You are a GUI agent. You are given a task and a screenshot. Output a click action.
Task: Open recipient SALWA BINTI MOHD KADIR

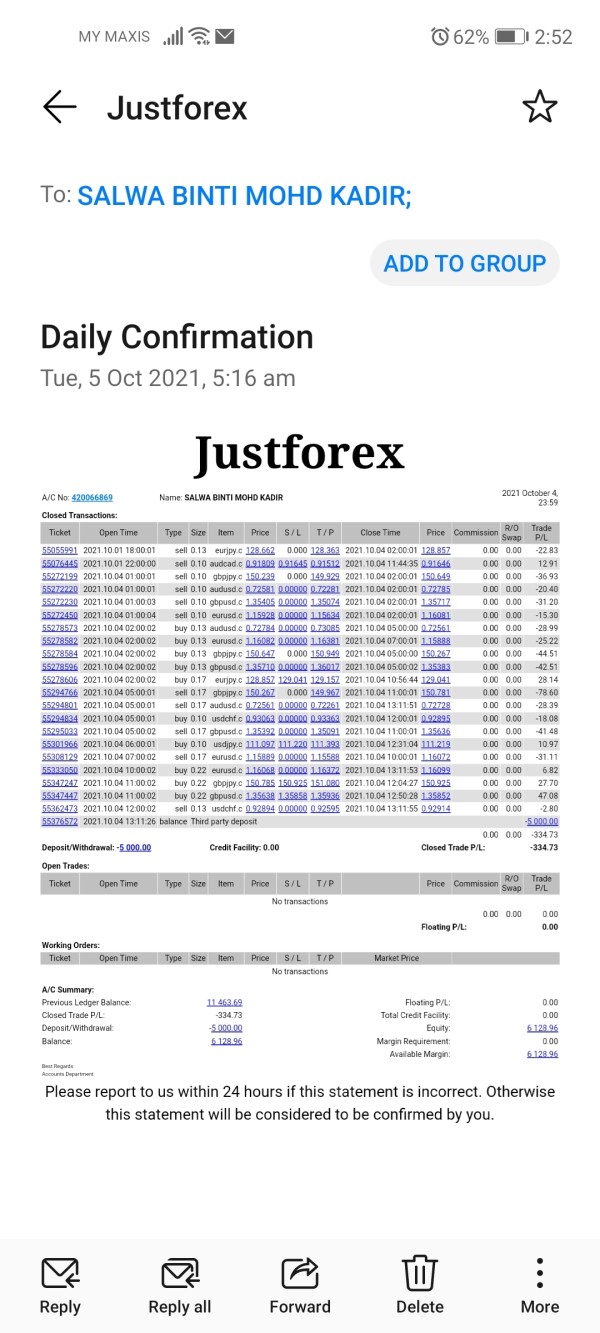click(x=244, y=196)
